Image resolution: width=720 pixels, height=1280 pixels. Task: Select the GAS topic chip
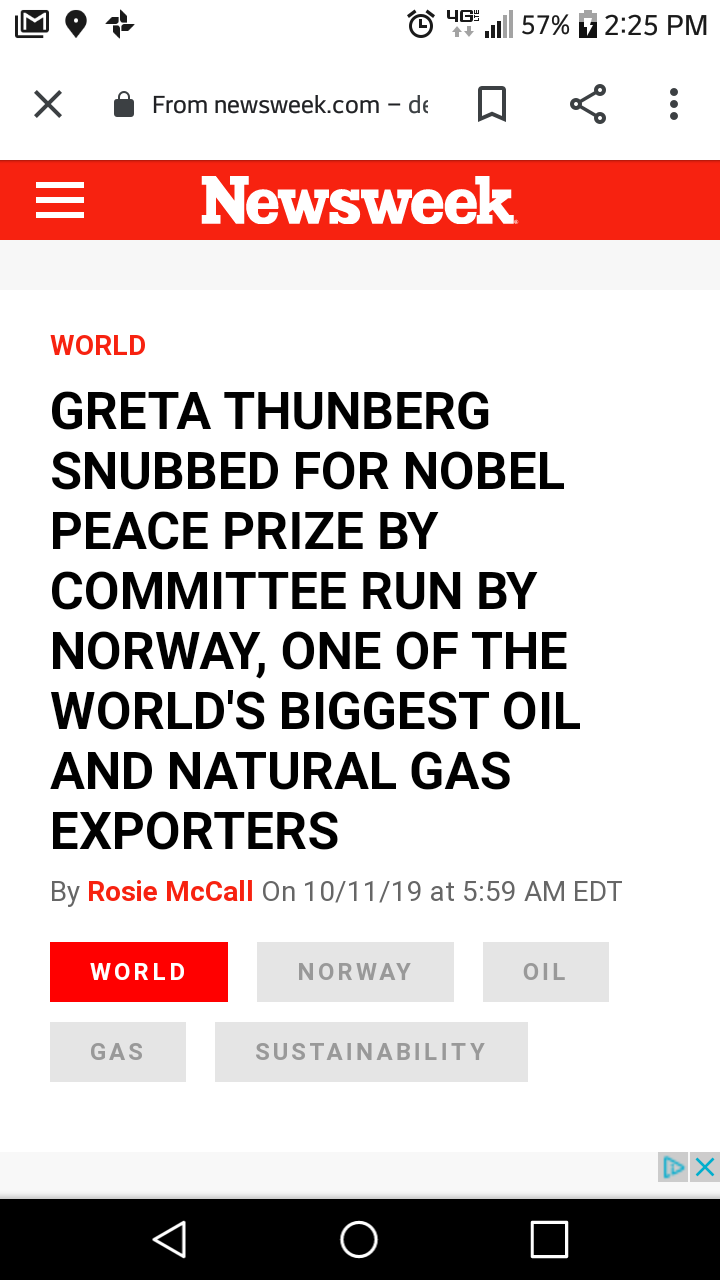tap(118, 1052)
